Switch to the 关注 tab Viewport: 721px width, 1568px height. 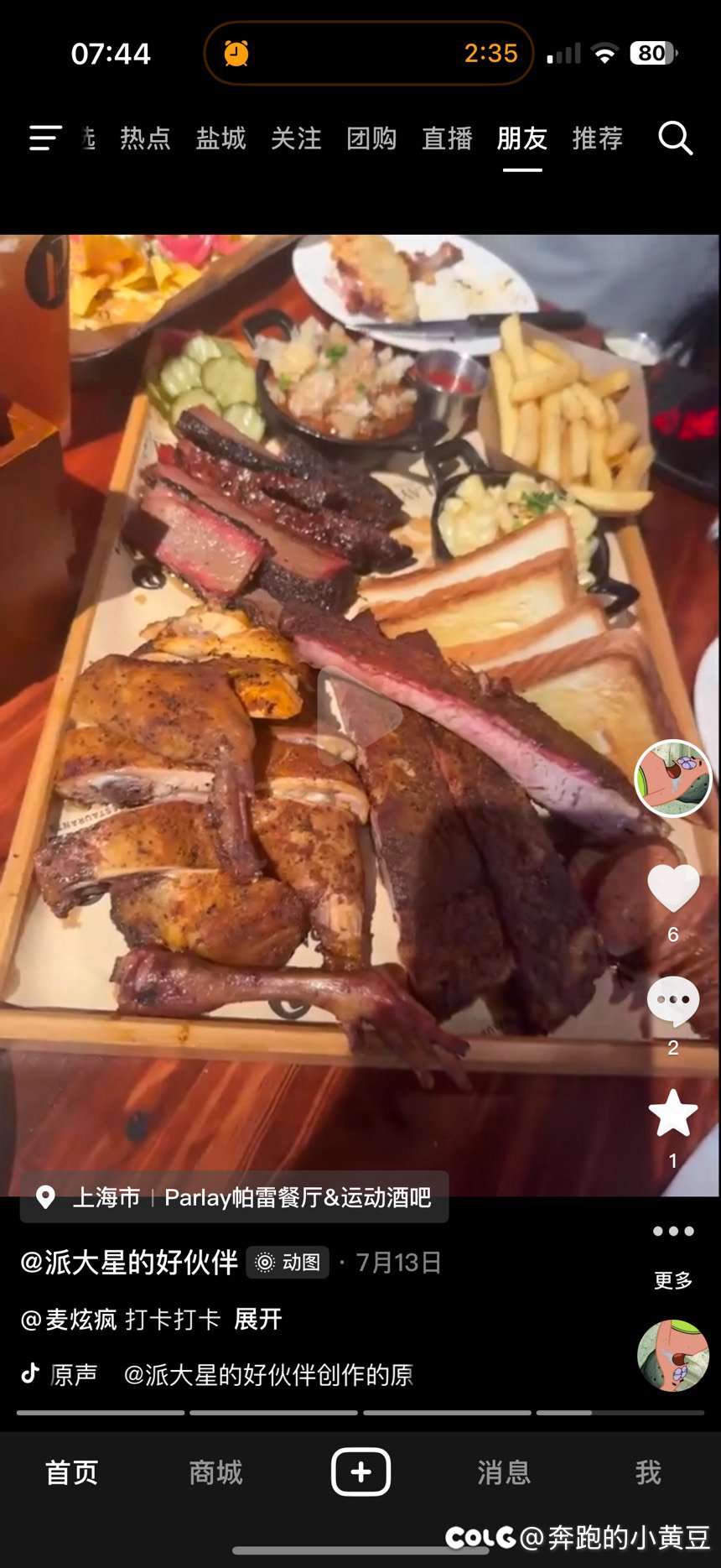coord(296,138)
